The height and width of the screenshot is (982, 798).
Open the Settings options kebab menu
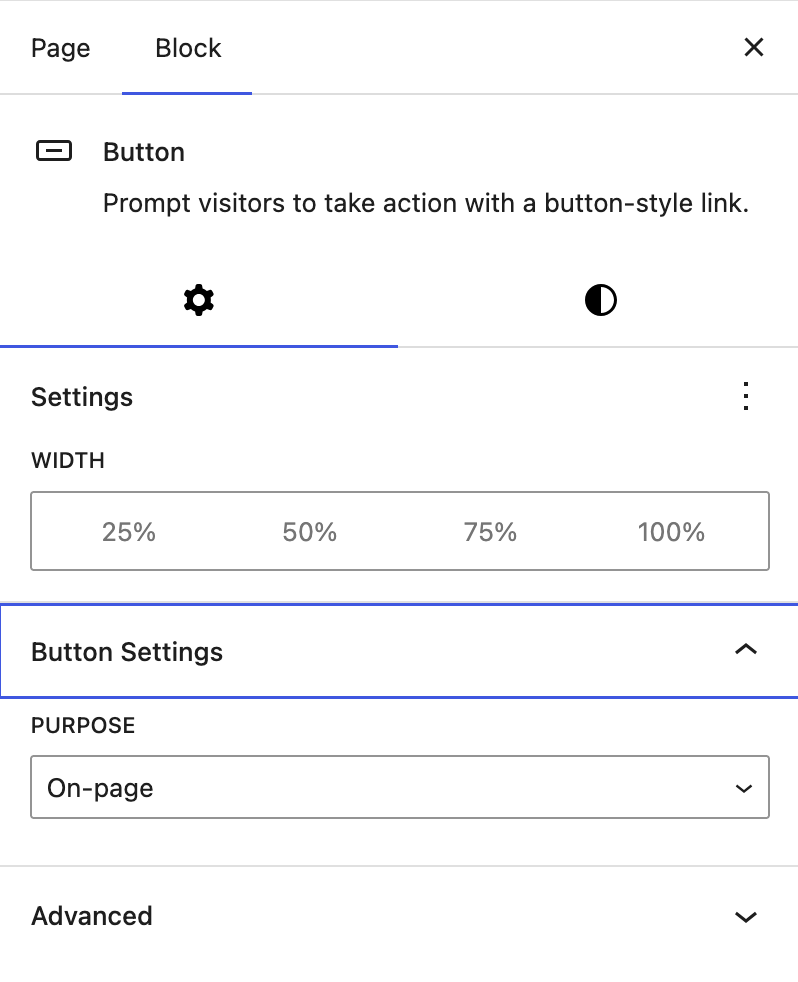pyautogui.click(x=746, y=396)
